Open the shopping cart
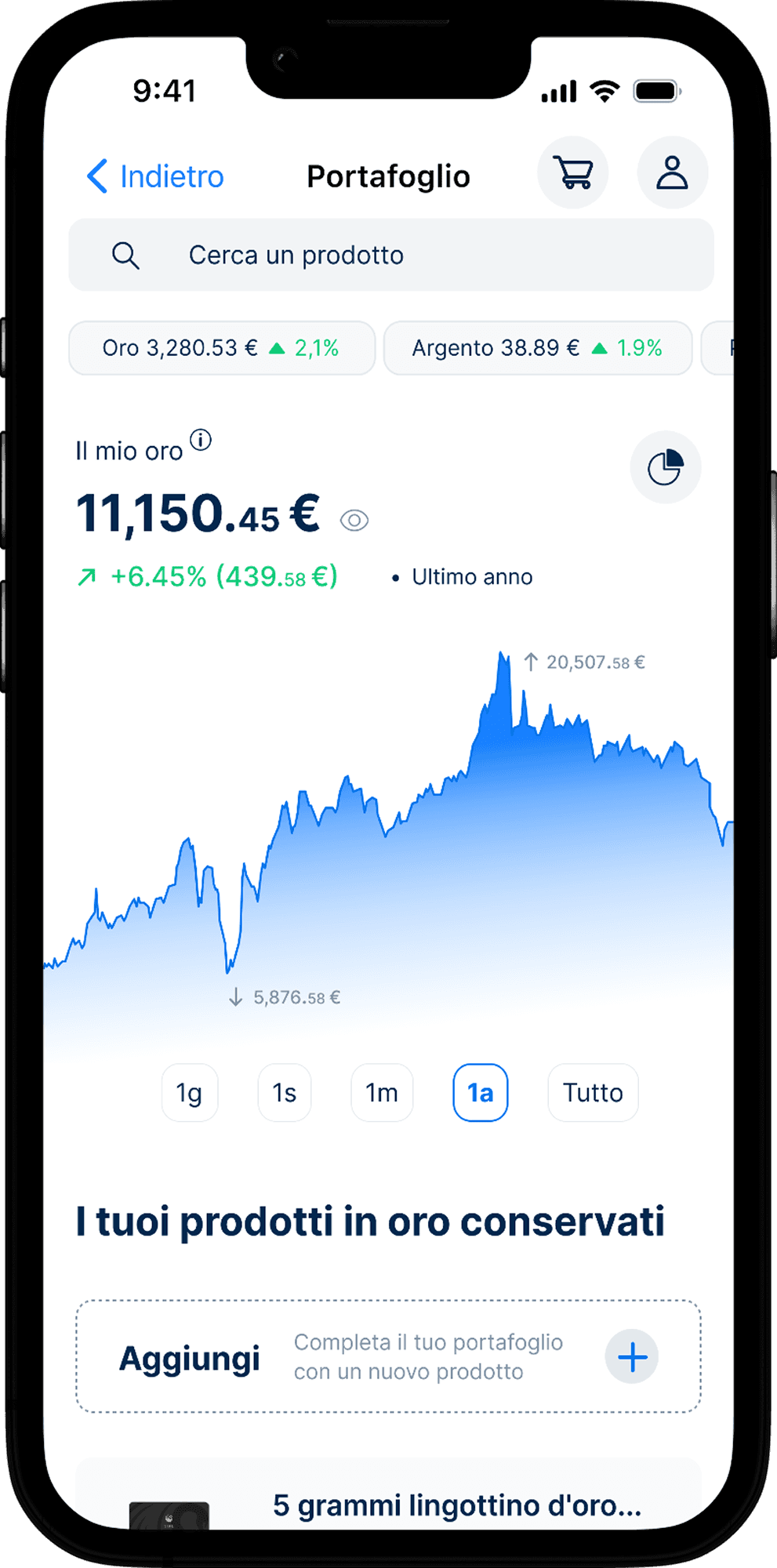Screen dimensions: 777x1568 (573, 172)
